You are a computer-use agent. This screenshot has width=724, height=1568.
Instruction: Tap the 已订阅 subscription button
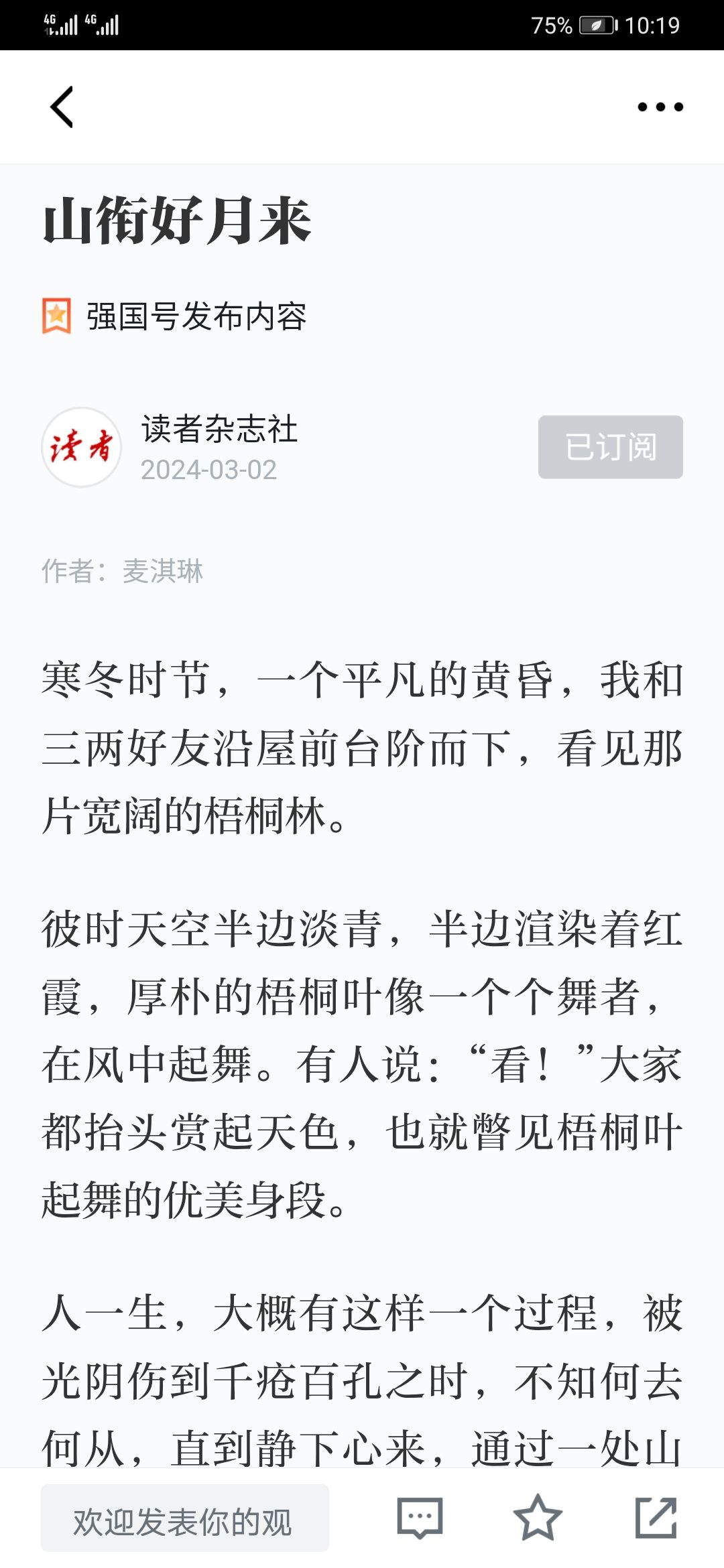tap(611, 447)
